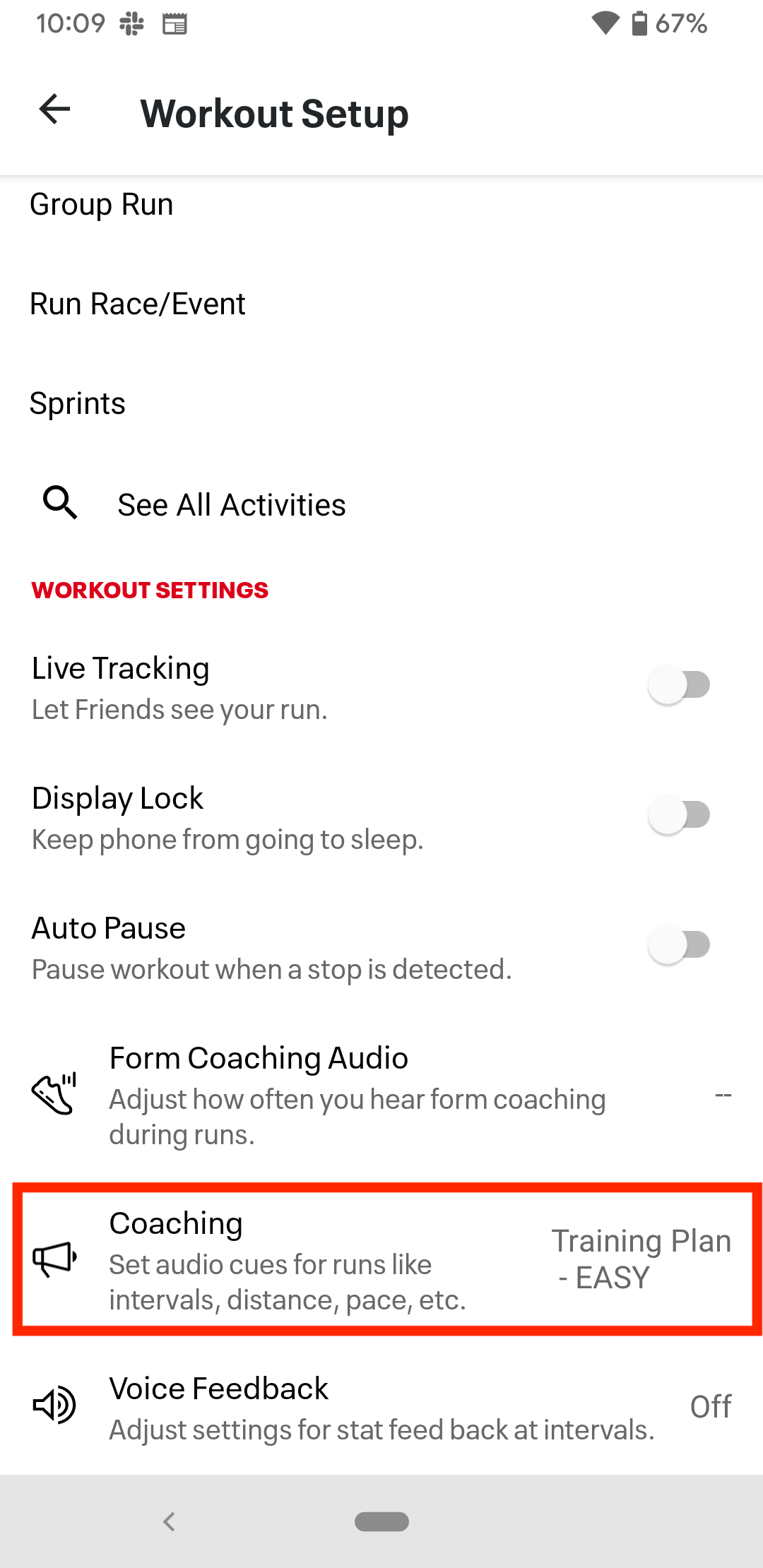This screenshot has height=1568, width=763.
Task: Open Voice Feedback settings
Action: point(381,1408)
